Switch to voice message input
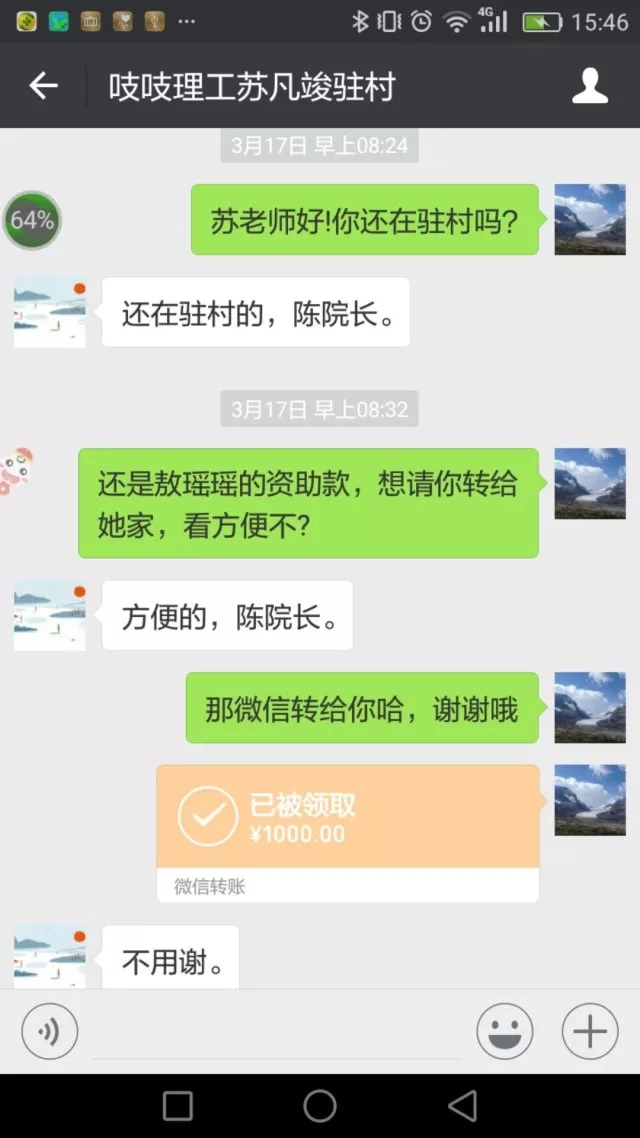 click(49, 1031)
